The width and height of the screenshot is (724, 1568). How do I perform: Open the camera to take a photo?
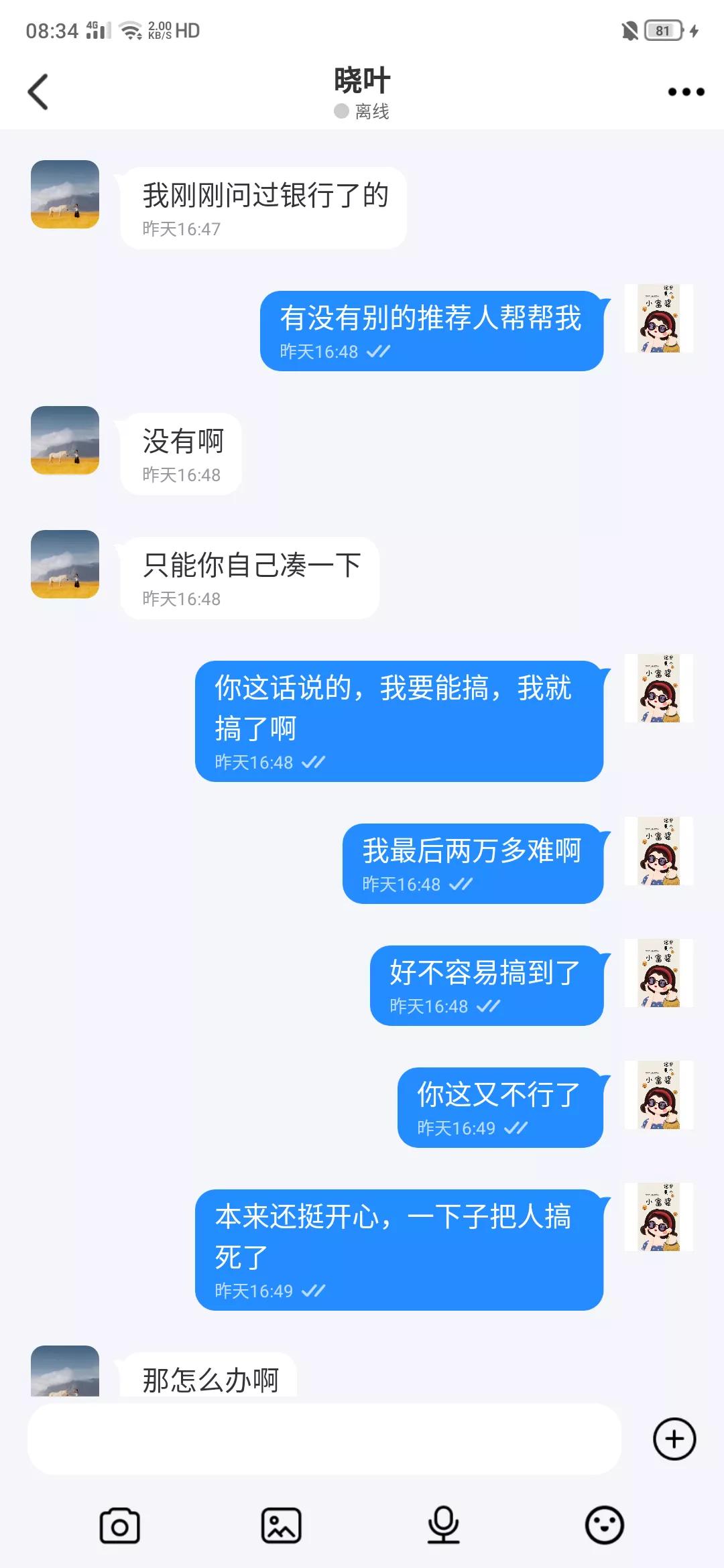(119, 1524)
